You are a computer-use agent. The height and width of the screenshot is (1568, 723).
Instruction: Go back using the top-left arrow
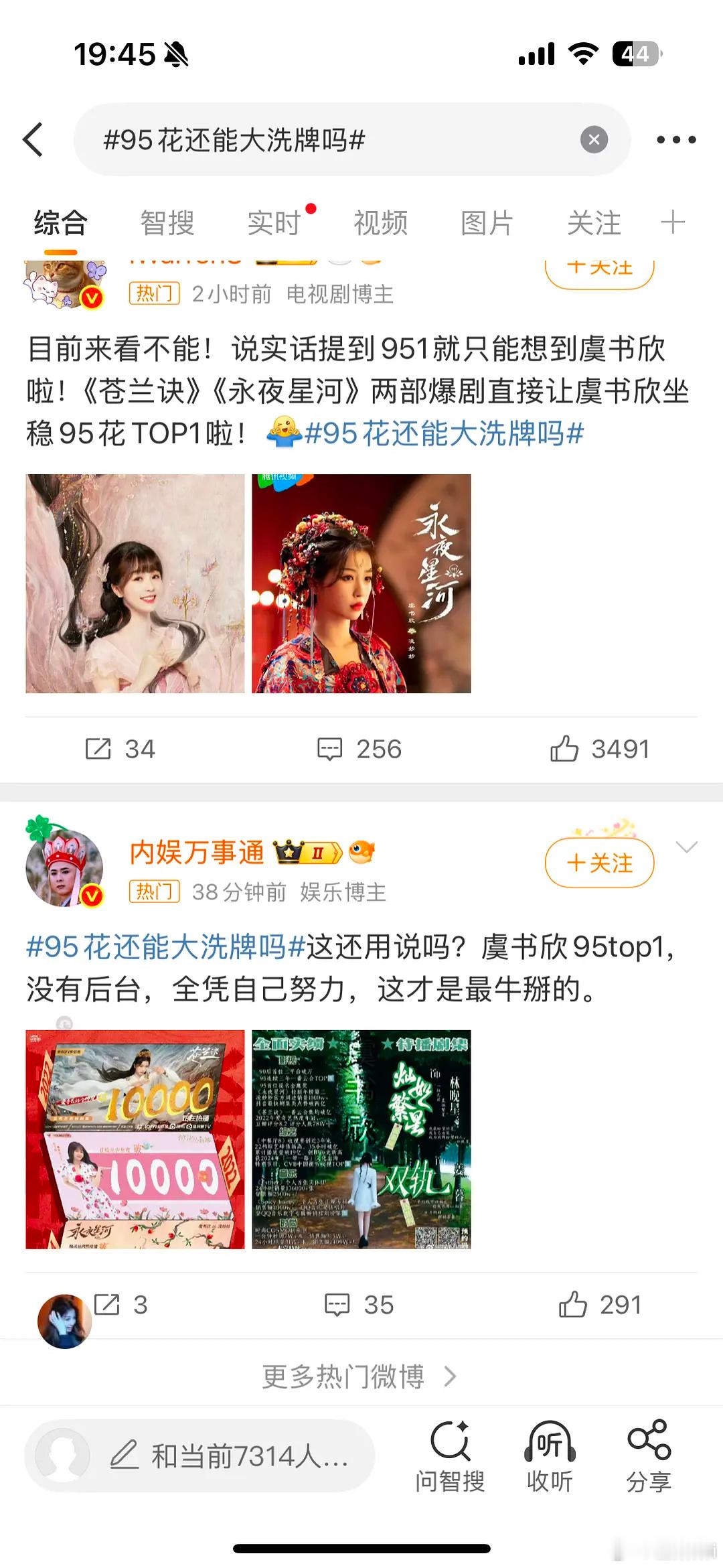coord(33,139)
